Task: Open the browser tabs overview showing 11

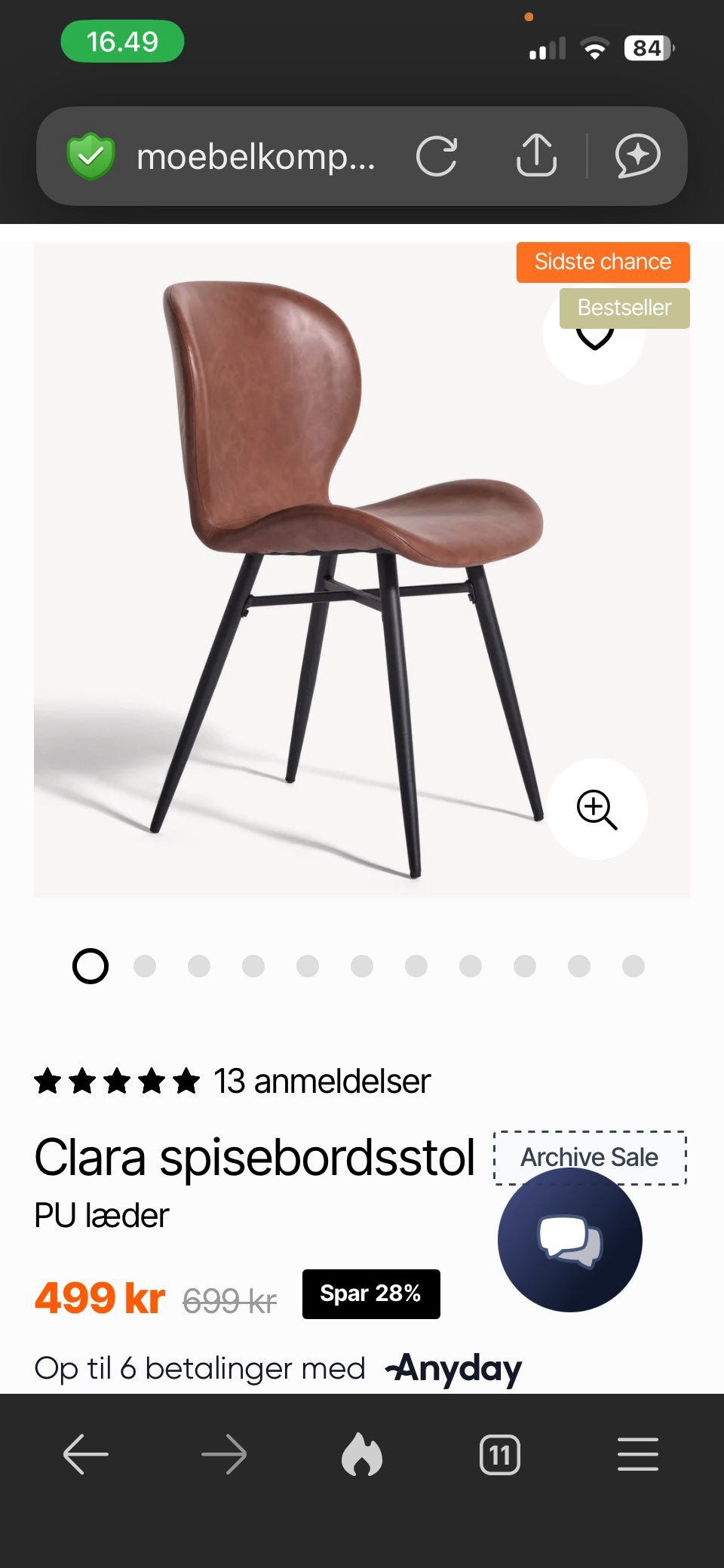Action: (x=500, y=1455)
